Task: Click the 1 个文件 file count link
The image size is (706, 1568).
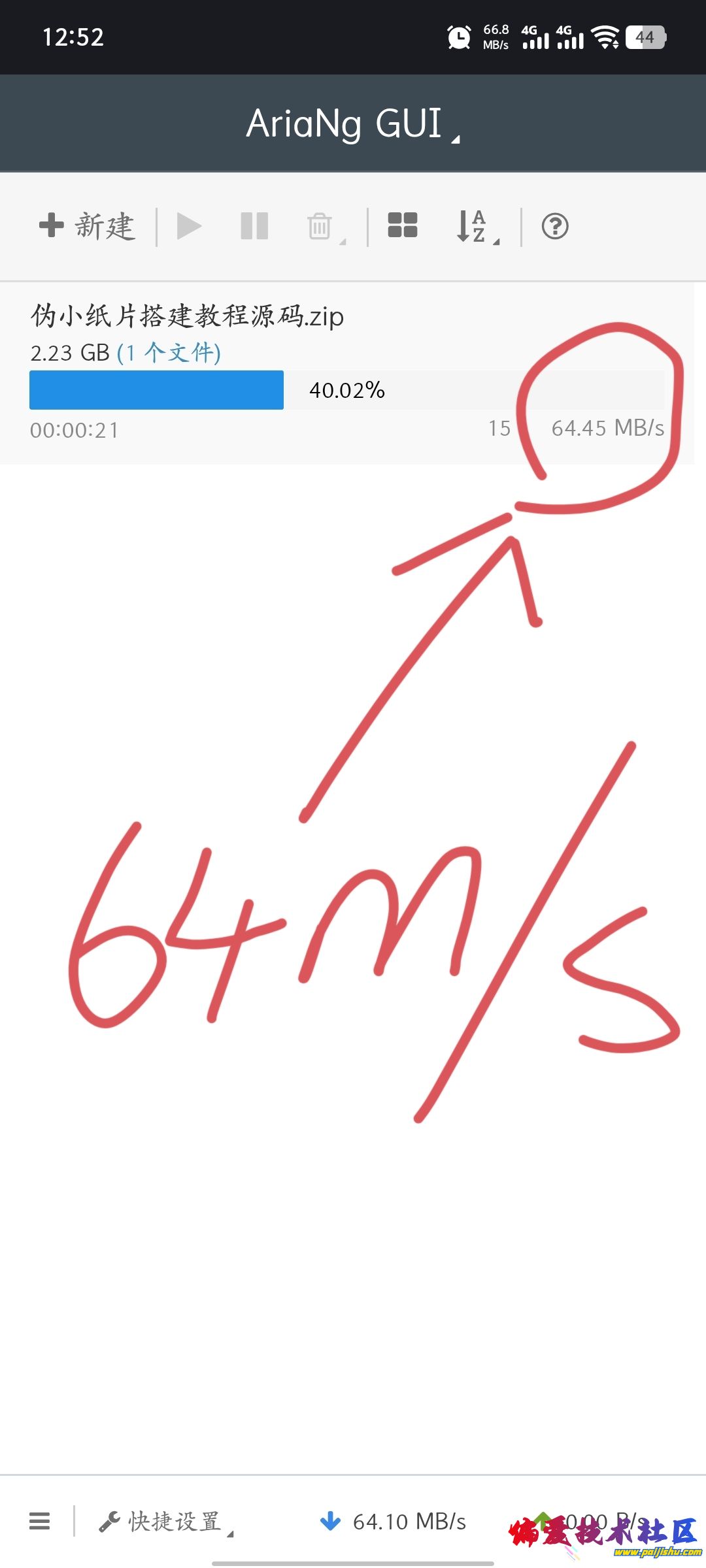Action: [x=168, y=353]
